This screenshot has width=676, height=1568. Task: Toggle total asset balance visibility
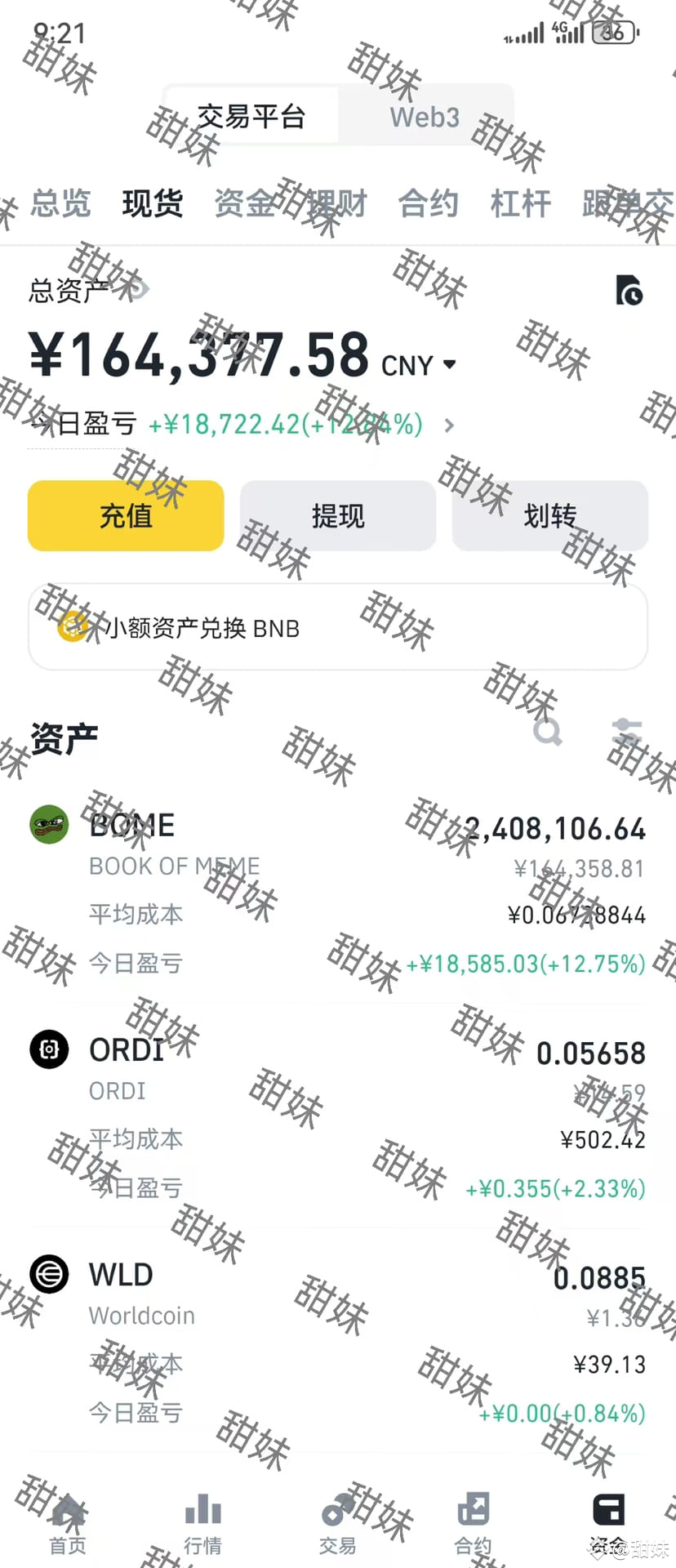coord(138,289)
